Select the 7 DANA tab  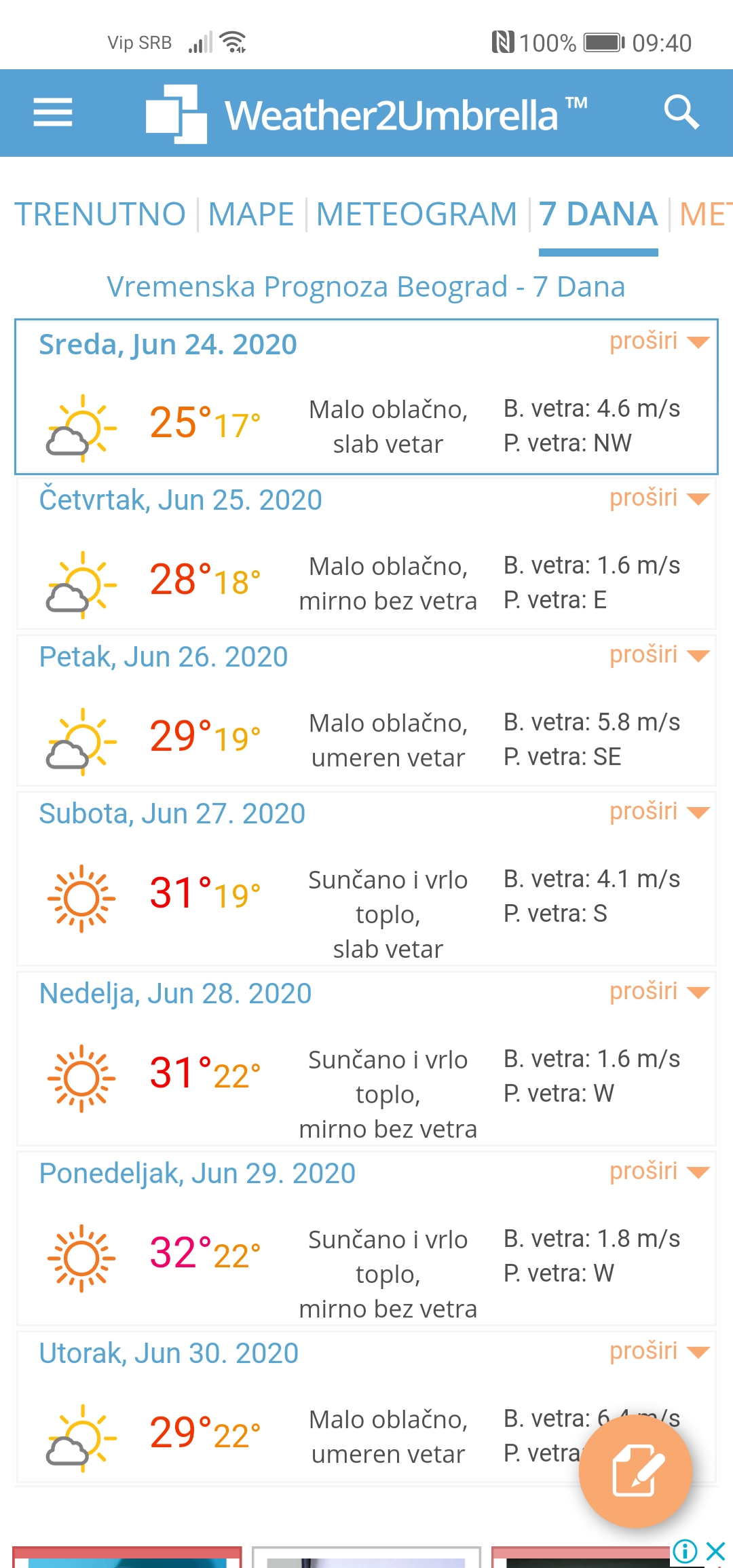pos(599,214)
